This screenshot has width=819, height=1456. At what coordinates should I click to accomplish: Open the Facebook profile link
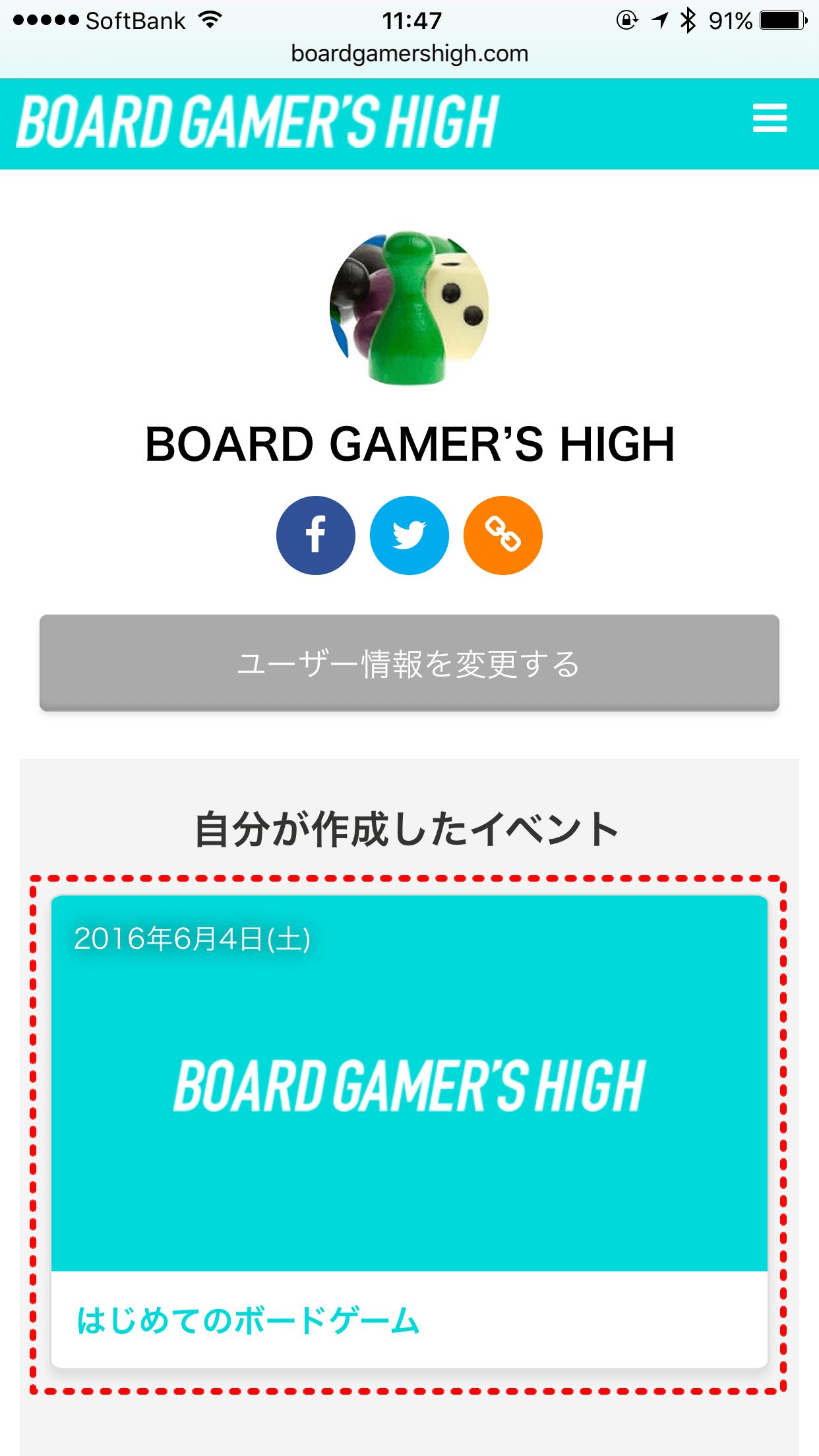click(316, 535)
